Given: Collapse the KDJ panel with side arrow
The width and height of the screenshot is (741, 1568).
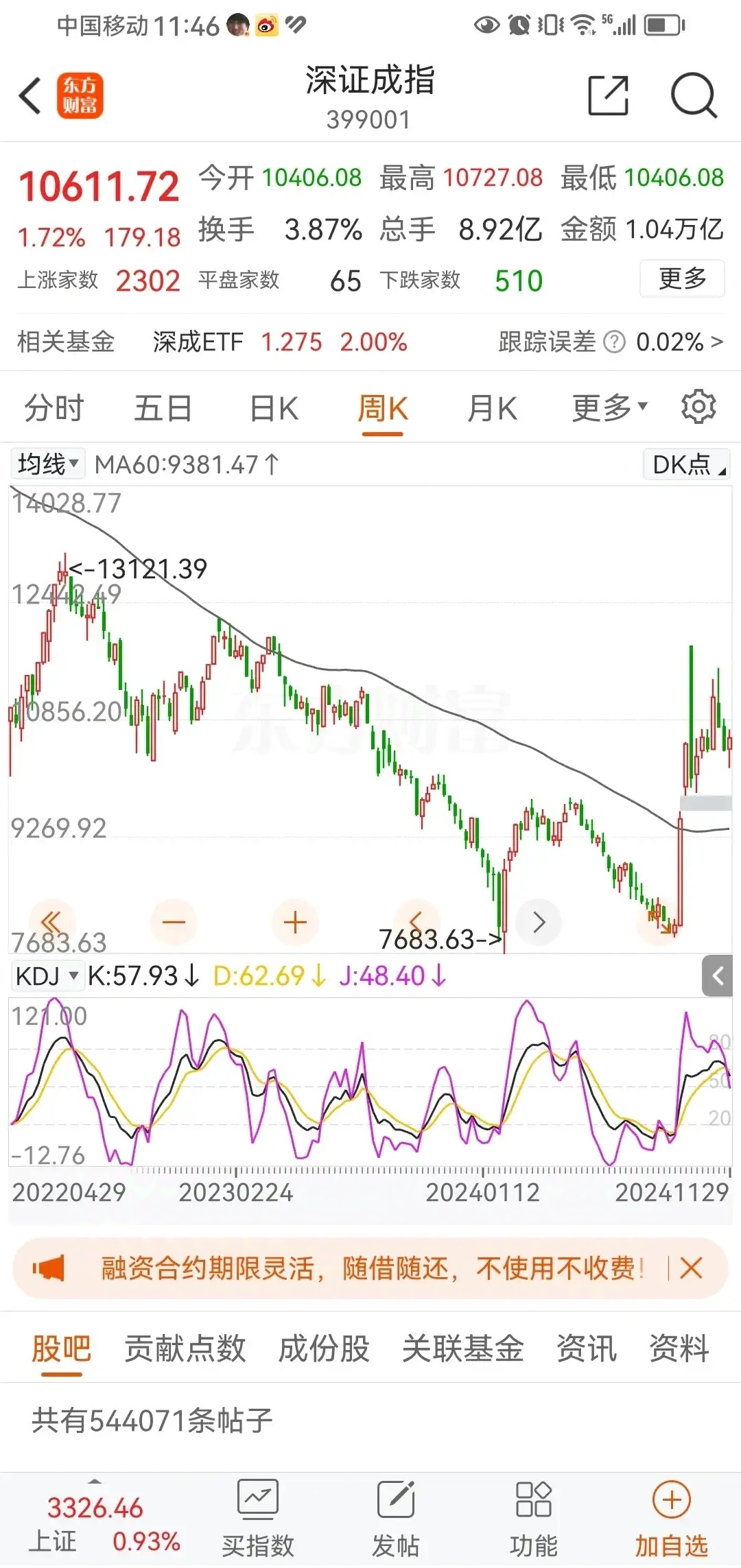Looking at the screenshot, I should pyautogui.click(x=718, y=976).
